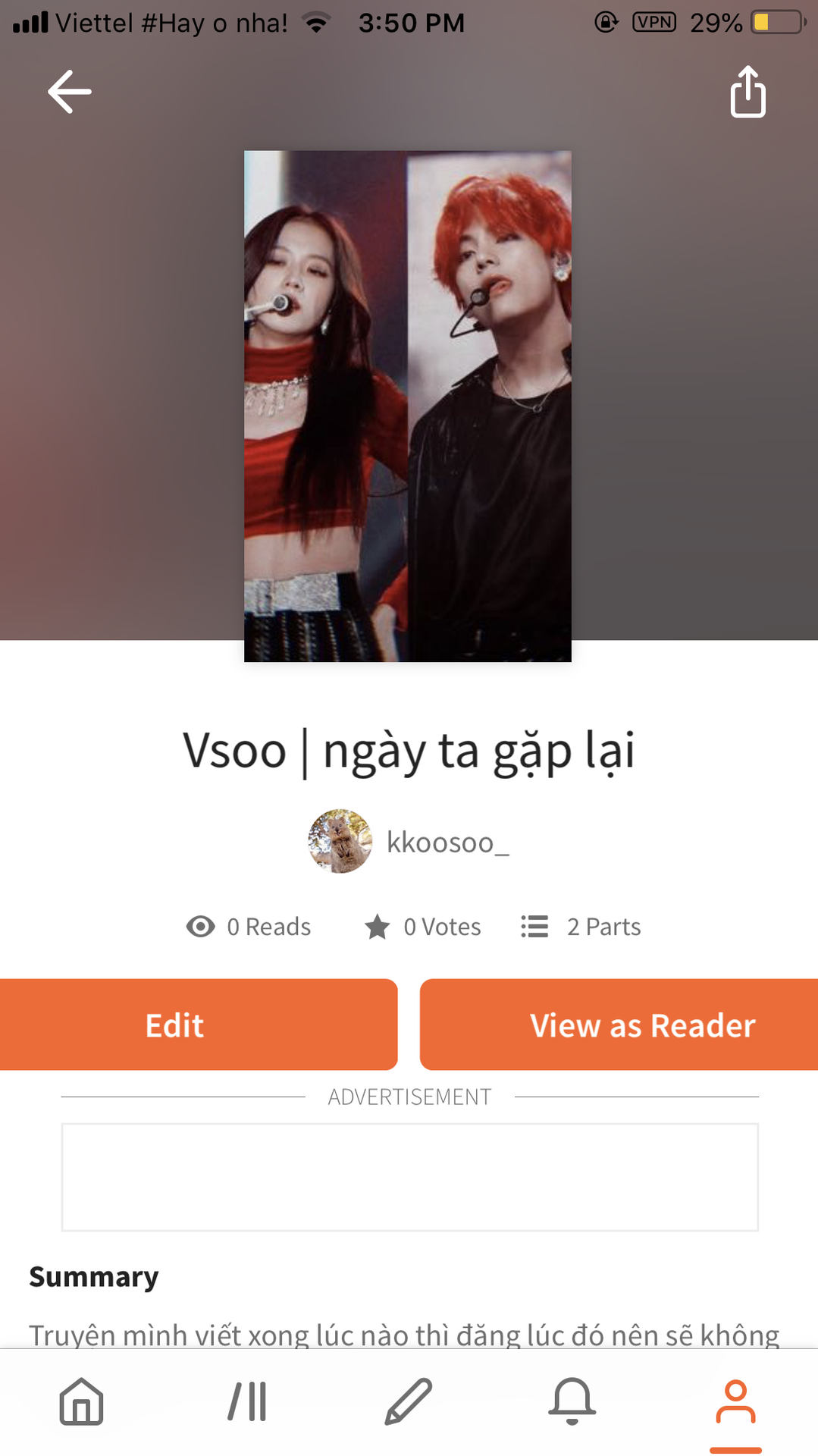Switch to the Profile tab

tap(735, 1401)
